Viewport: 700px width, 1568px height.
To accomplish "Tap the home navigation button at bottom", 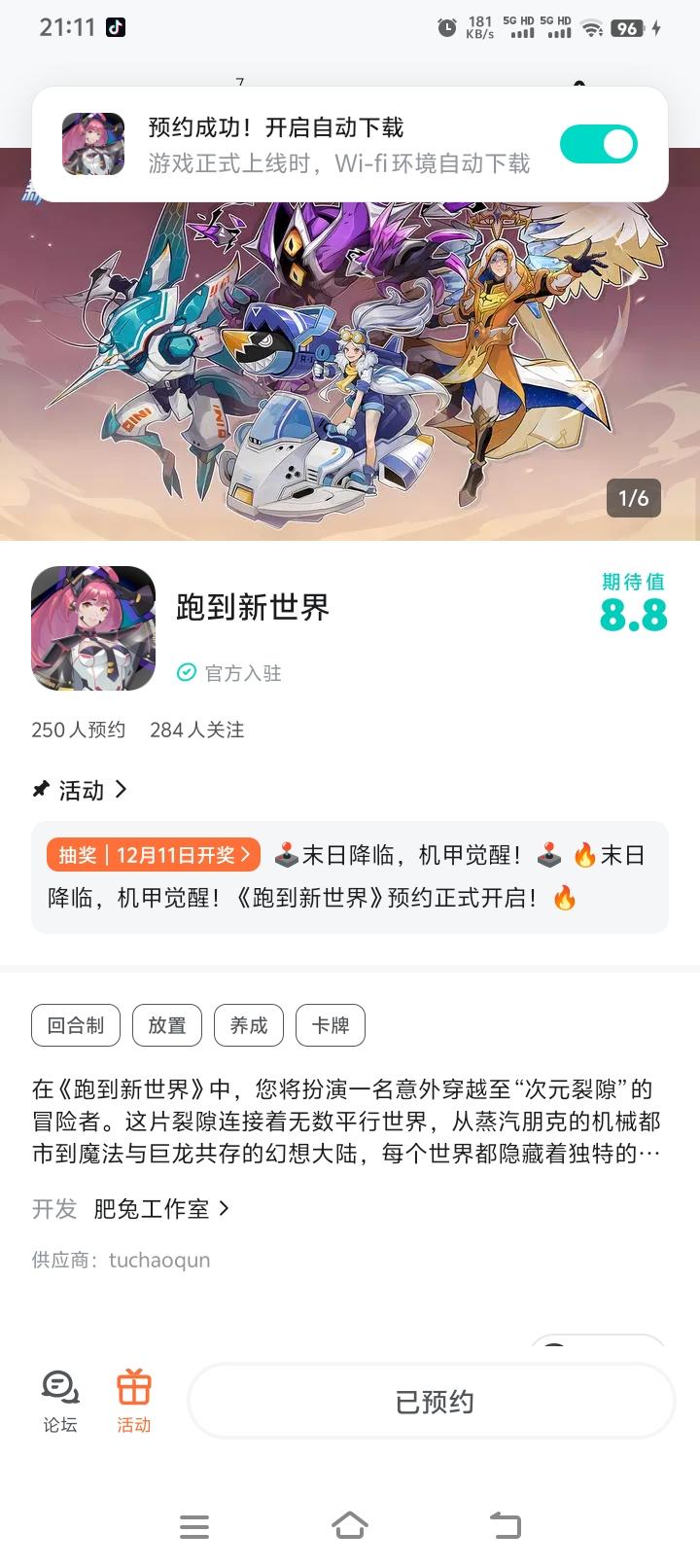I will tap(350, 1527).
